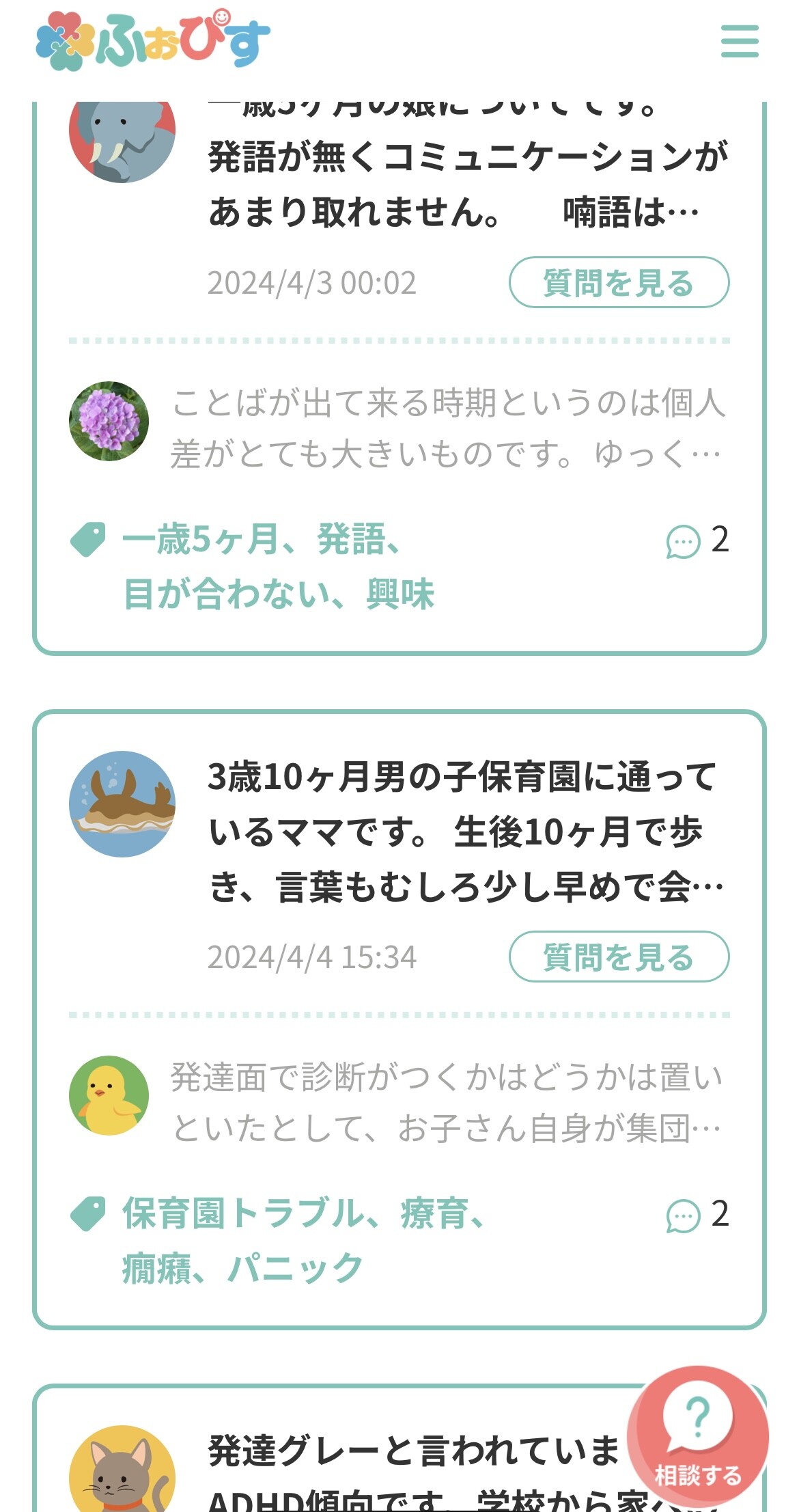Screen dimensions: 799x1512
Task: Open the answer starting ことばが出て来る時期
Action: (447, 428)
